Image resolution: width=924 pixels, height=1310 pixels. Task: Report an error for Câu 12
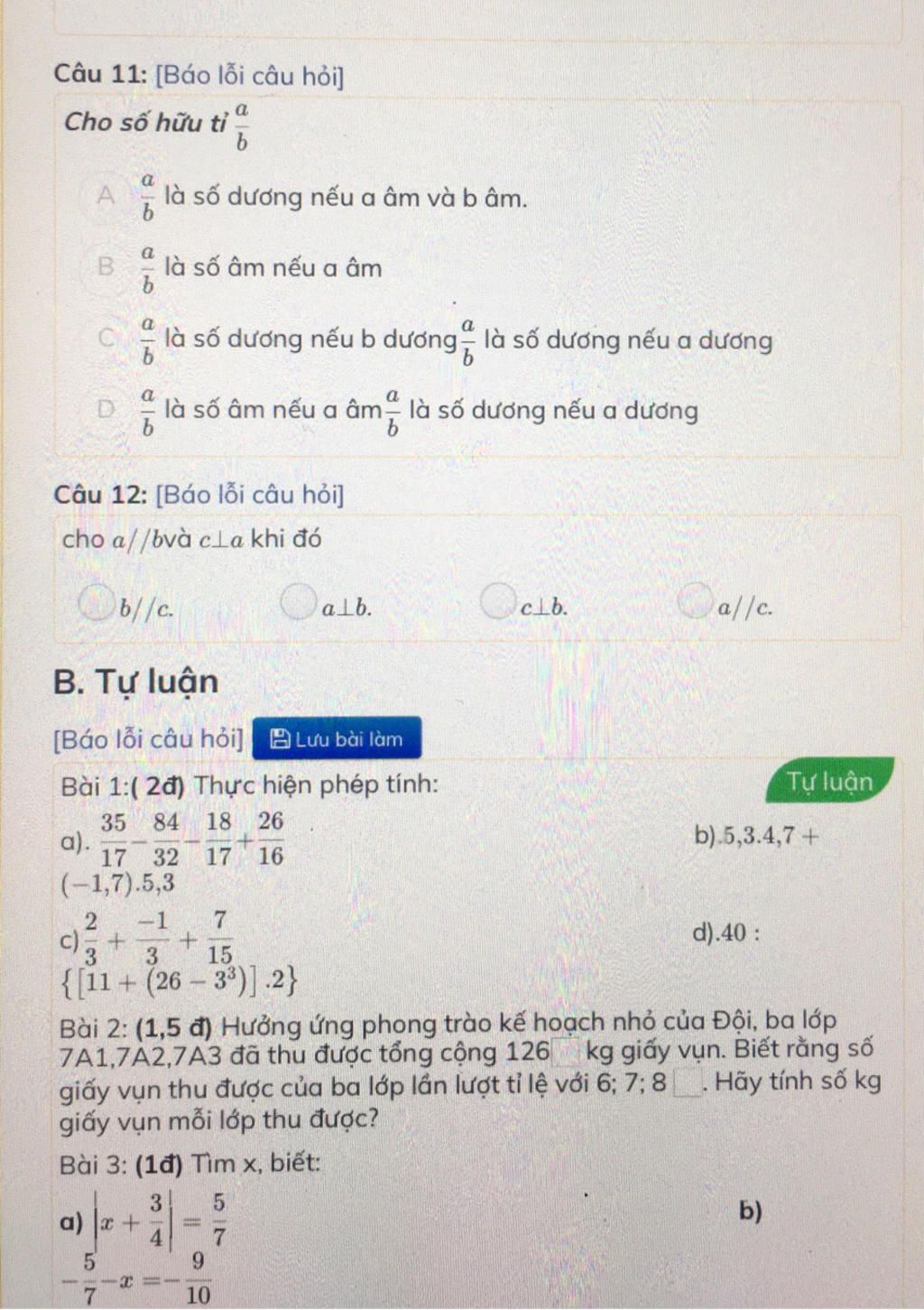(249, 495)
